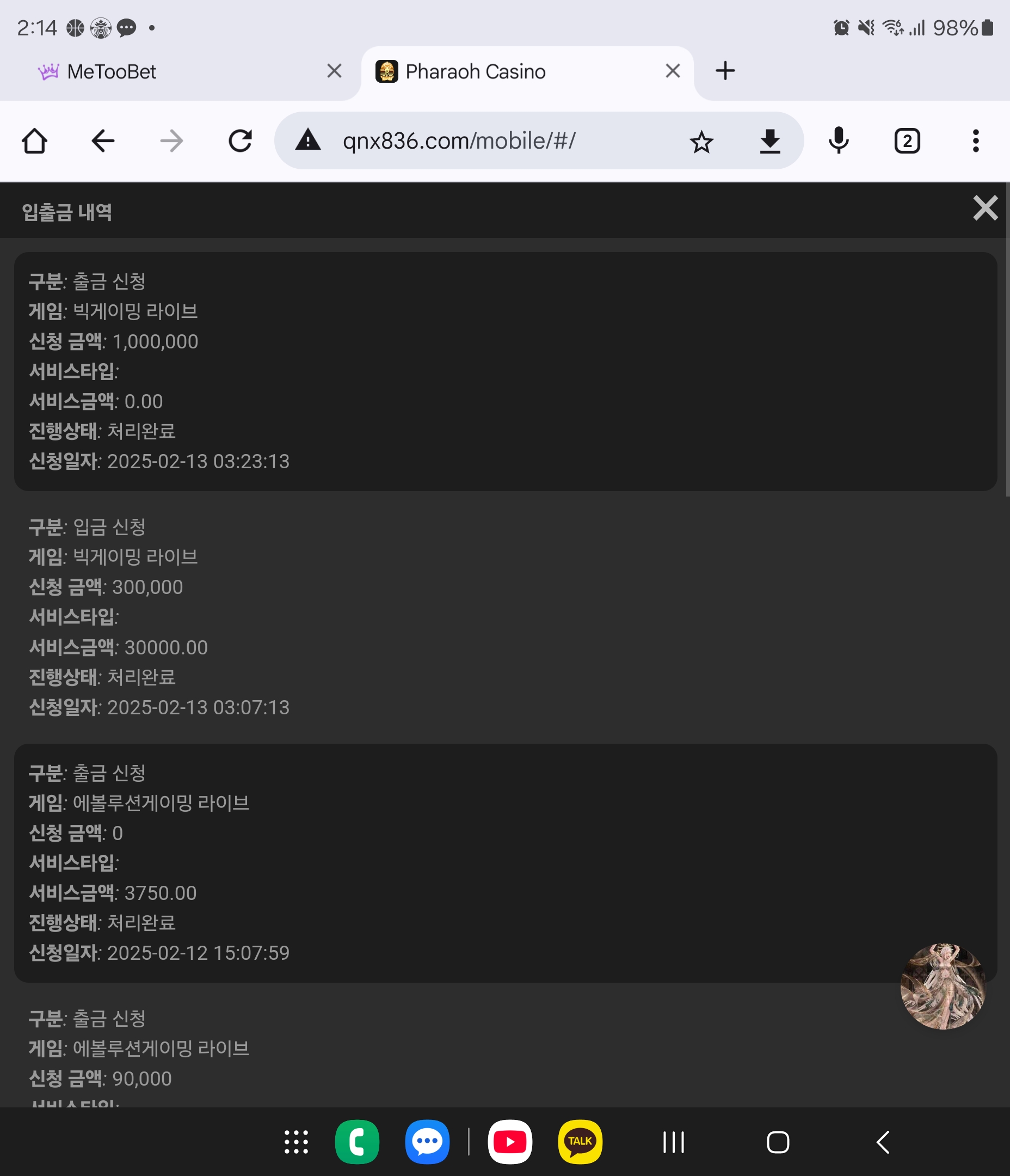Navigate back in the browser
1010x1176 pixels.
pyautogui.click(x=103, y=141)
